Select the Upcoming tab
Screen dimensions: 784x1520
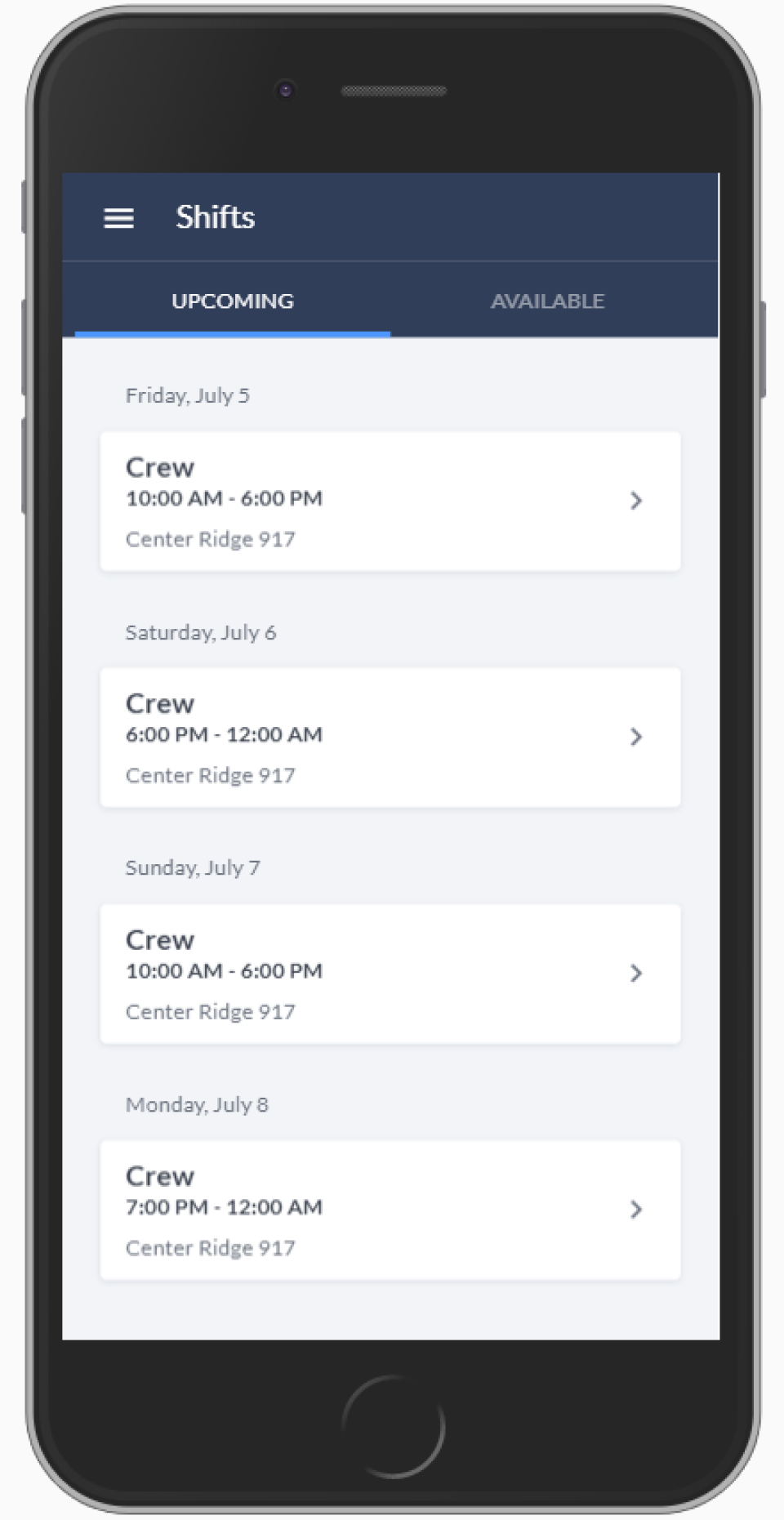[233, 301]
